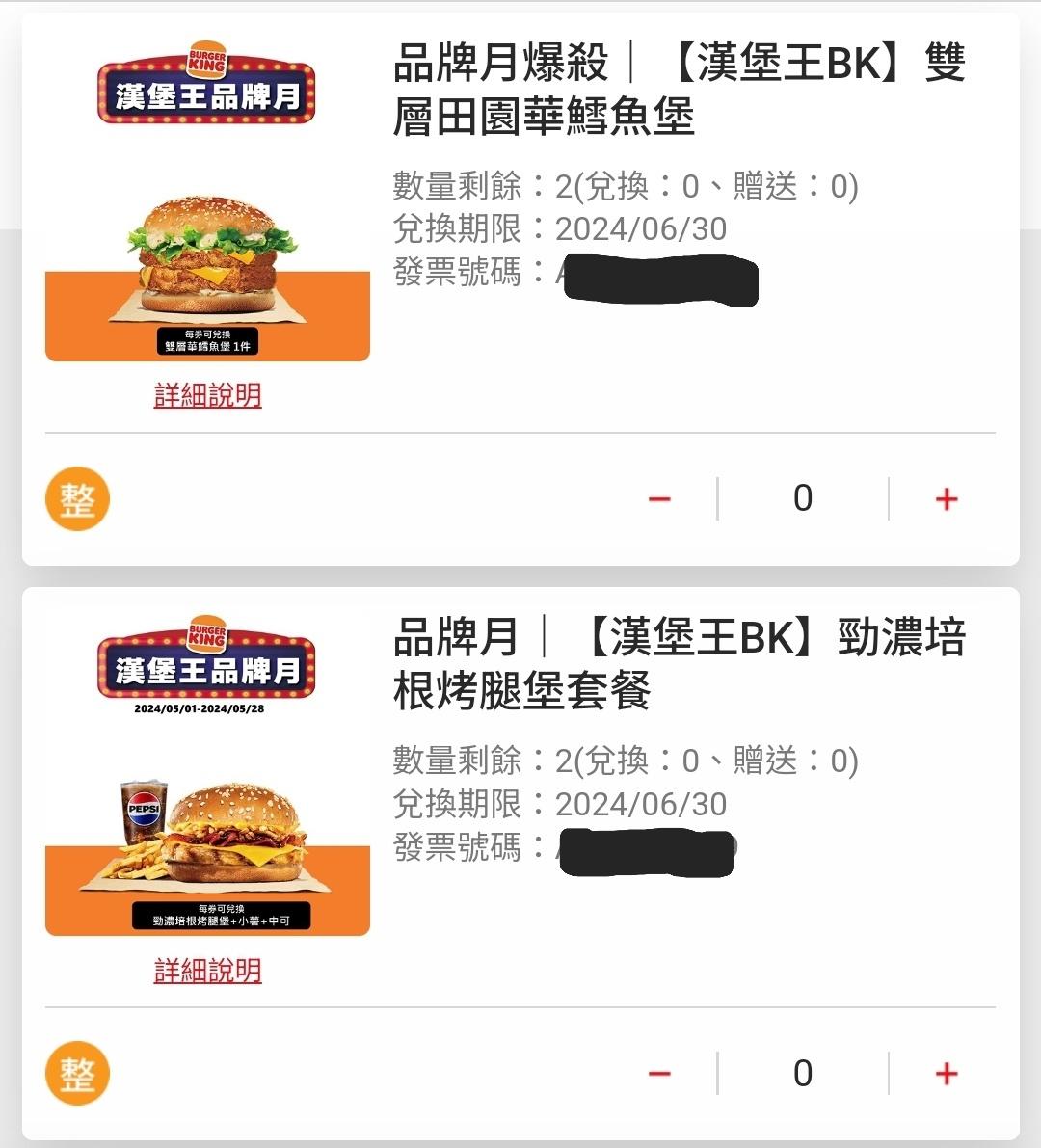Decrease quantity for 雙層田園華鱈魚堡
1041x1148 pixels.
(x=659, y=499)
